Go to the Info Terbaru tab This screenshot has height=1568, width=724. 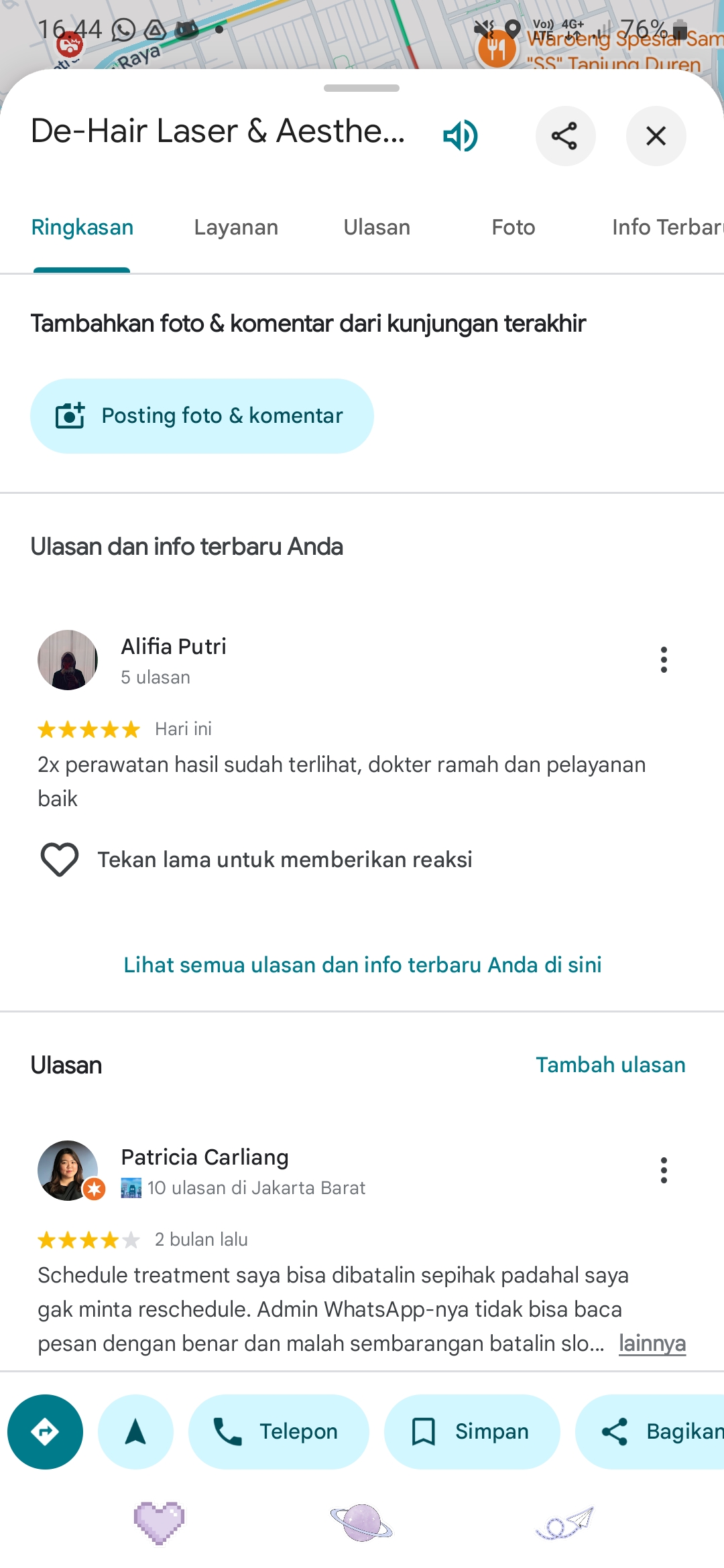[x=667, y=228]
